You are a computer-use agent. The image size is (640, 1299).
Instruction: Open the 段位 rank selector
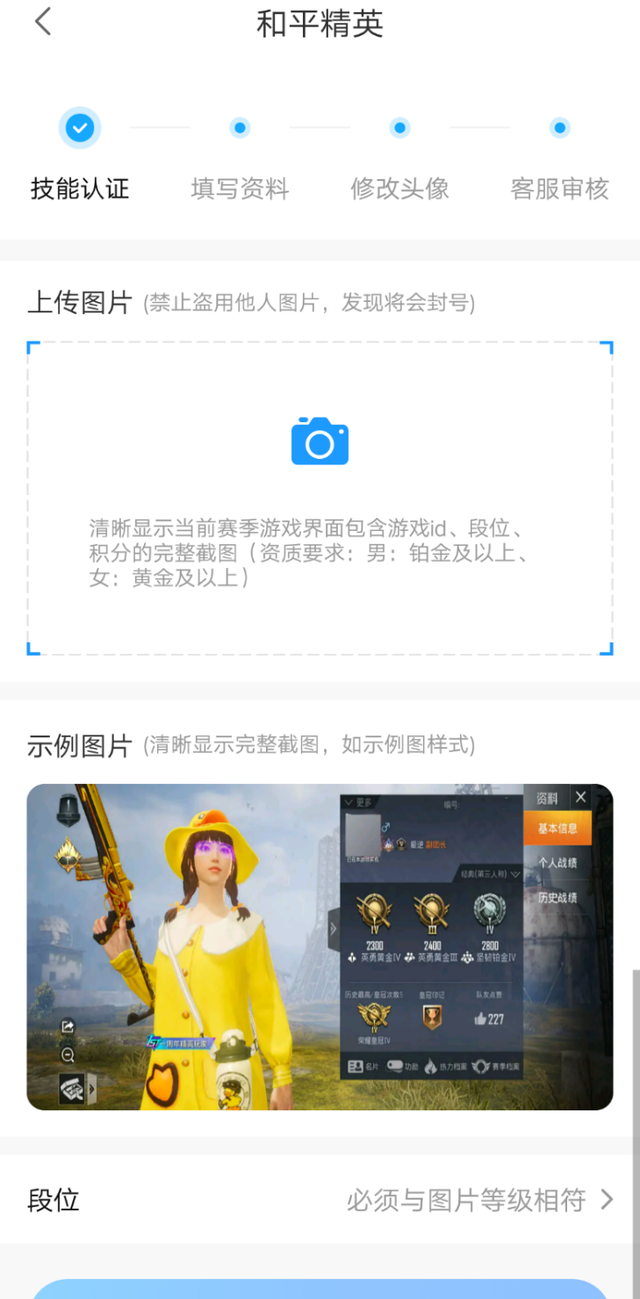point(320,1200)
